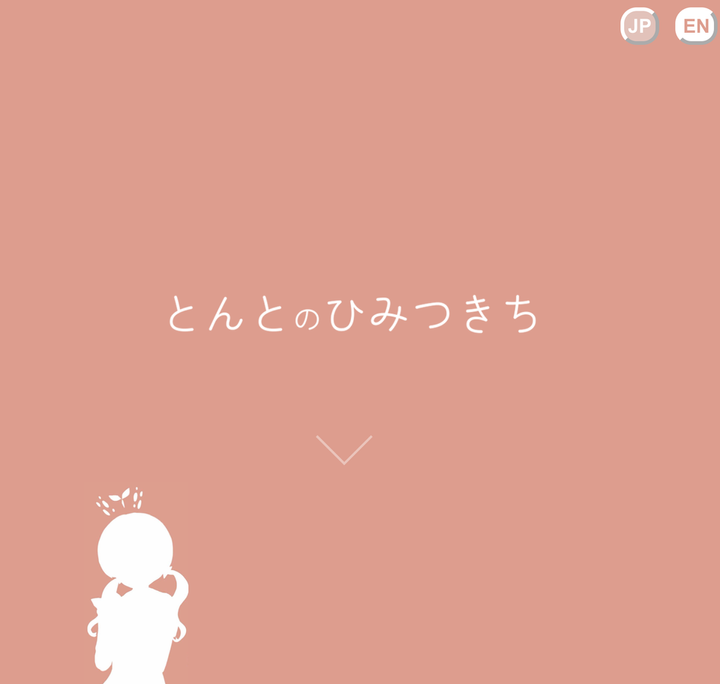The image size is (720, 684).
Task: Switch language to JP
Action: (x=639, y=26)
